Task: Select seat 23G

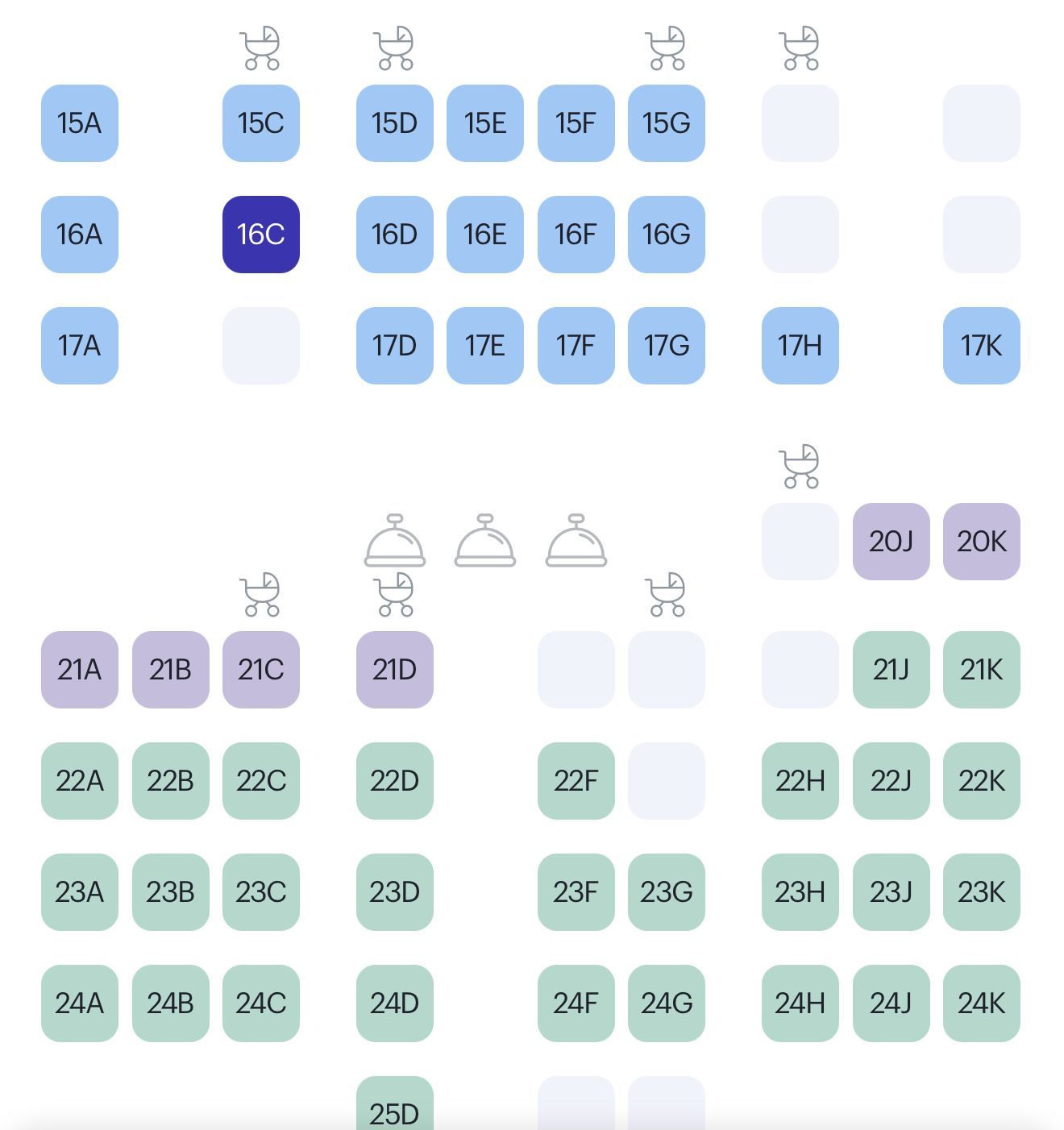Action: [x=666, y=892]
